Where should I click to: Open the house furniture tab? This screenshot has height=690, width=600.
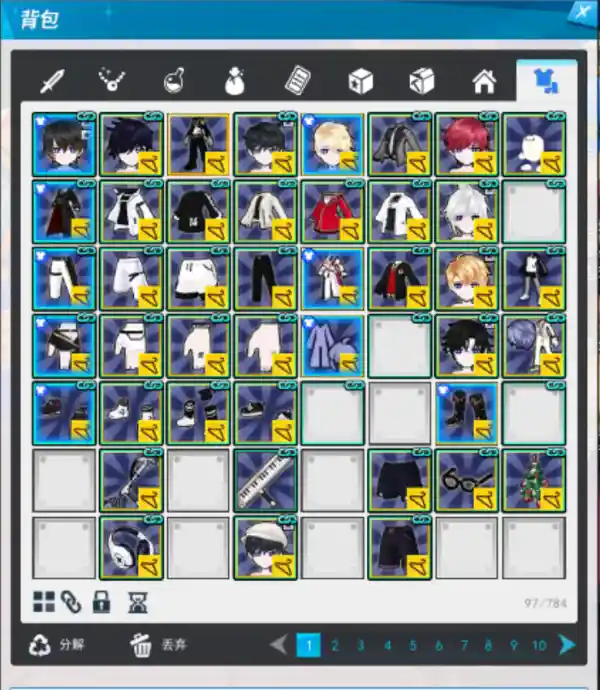[x=484, y=81]
